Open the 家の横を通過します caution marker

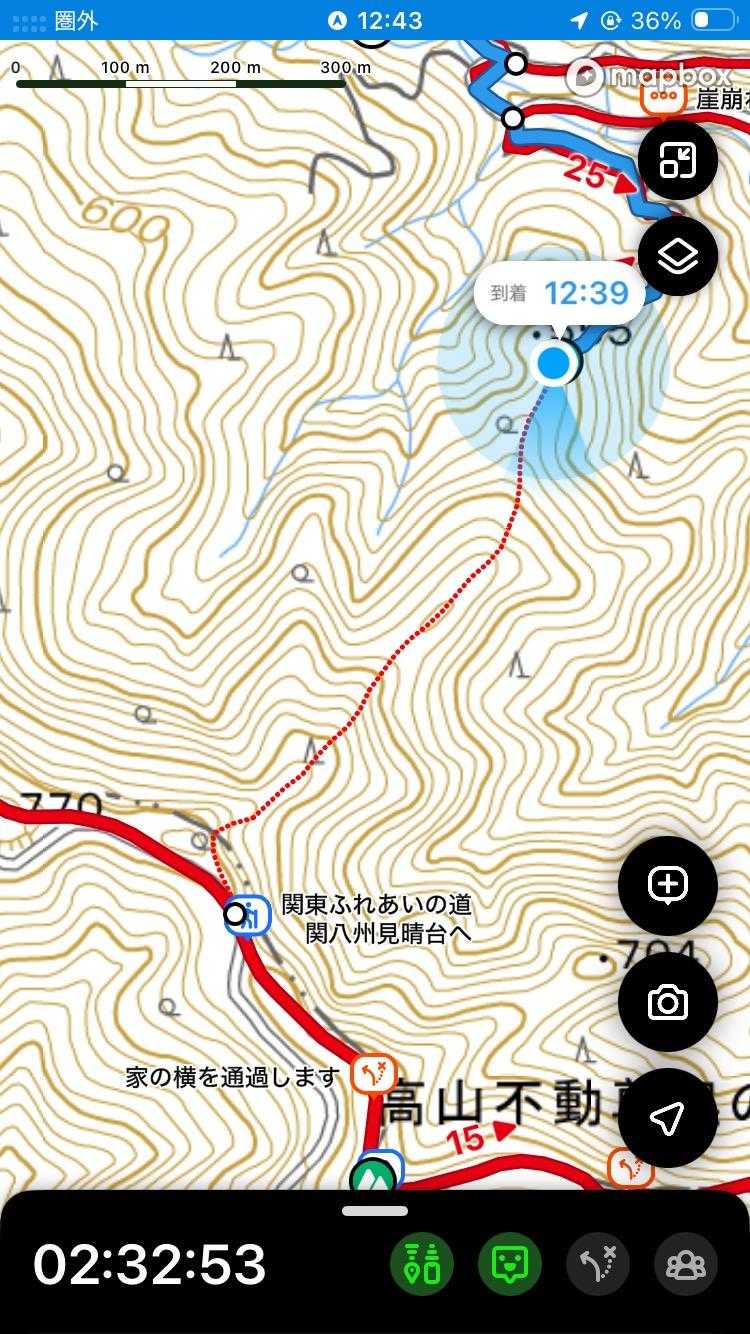tap(375, 1075)
